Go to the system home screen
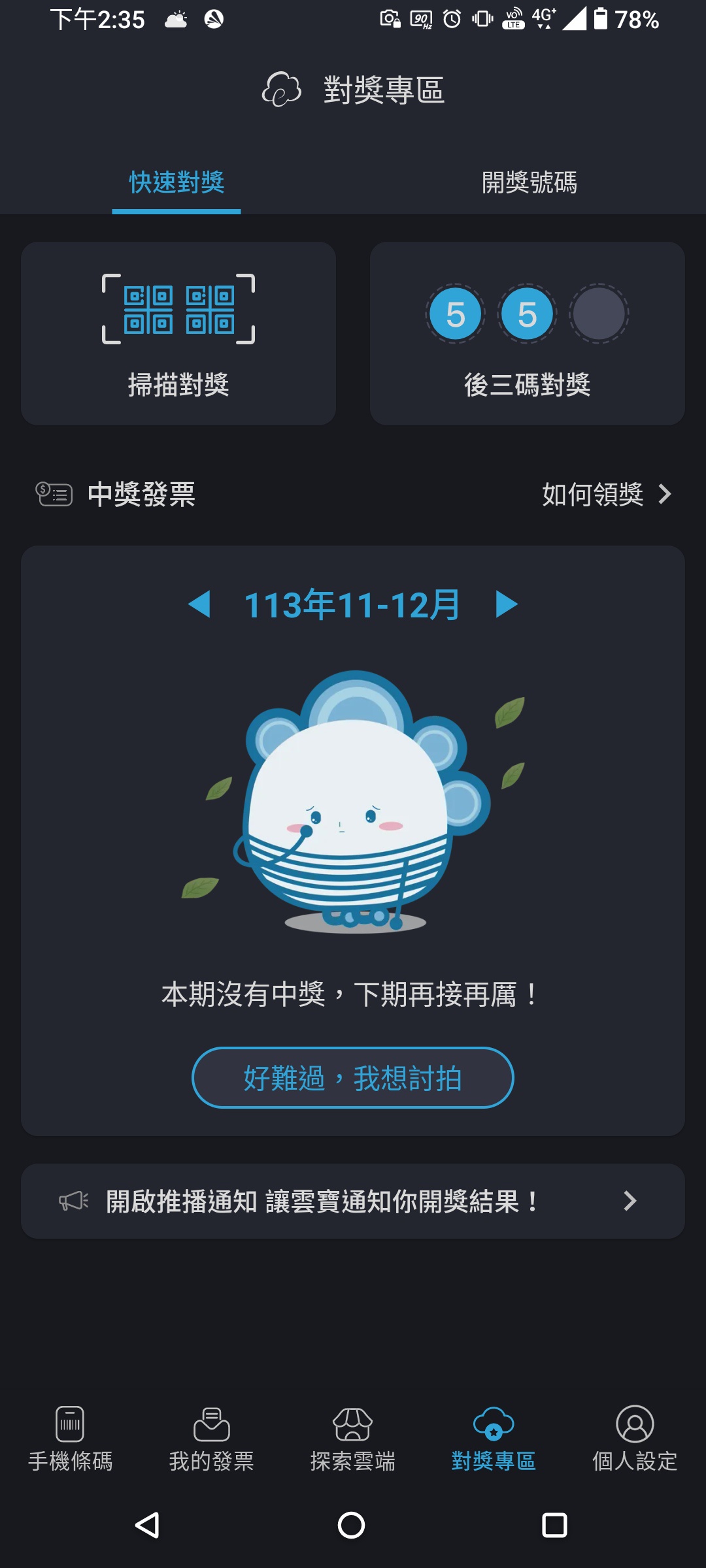 click(x=352, y=1526)
